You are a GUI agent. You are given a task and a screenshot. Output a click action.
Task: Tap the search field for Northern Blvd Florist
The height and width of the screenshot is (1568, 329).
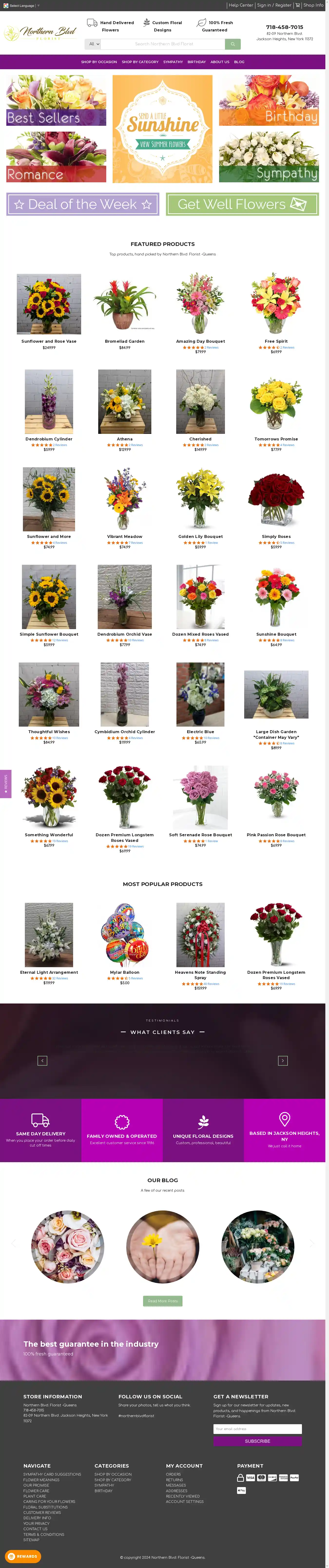click(163, 44)
